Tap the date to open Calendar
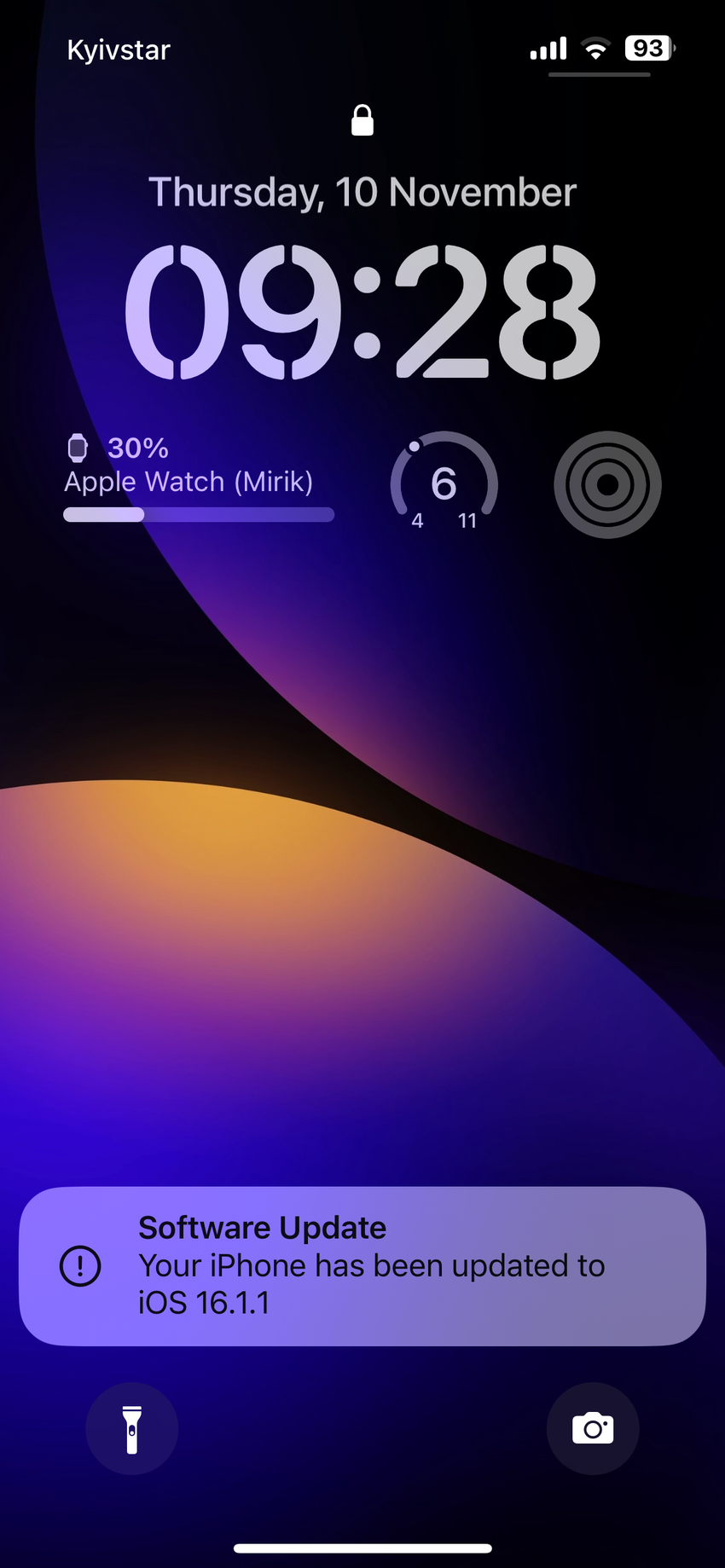 click(x=362, y=193)
